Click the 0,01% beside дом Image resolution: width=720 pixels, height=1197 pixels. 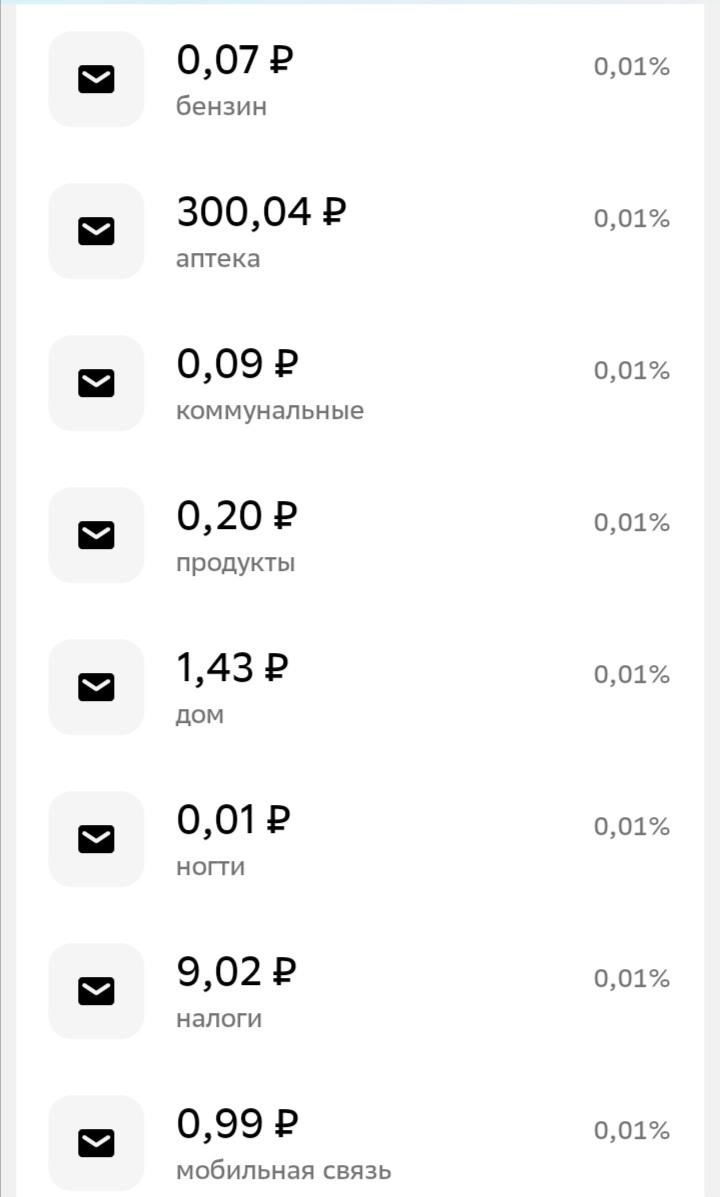631,673
